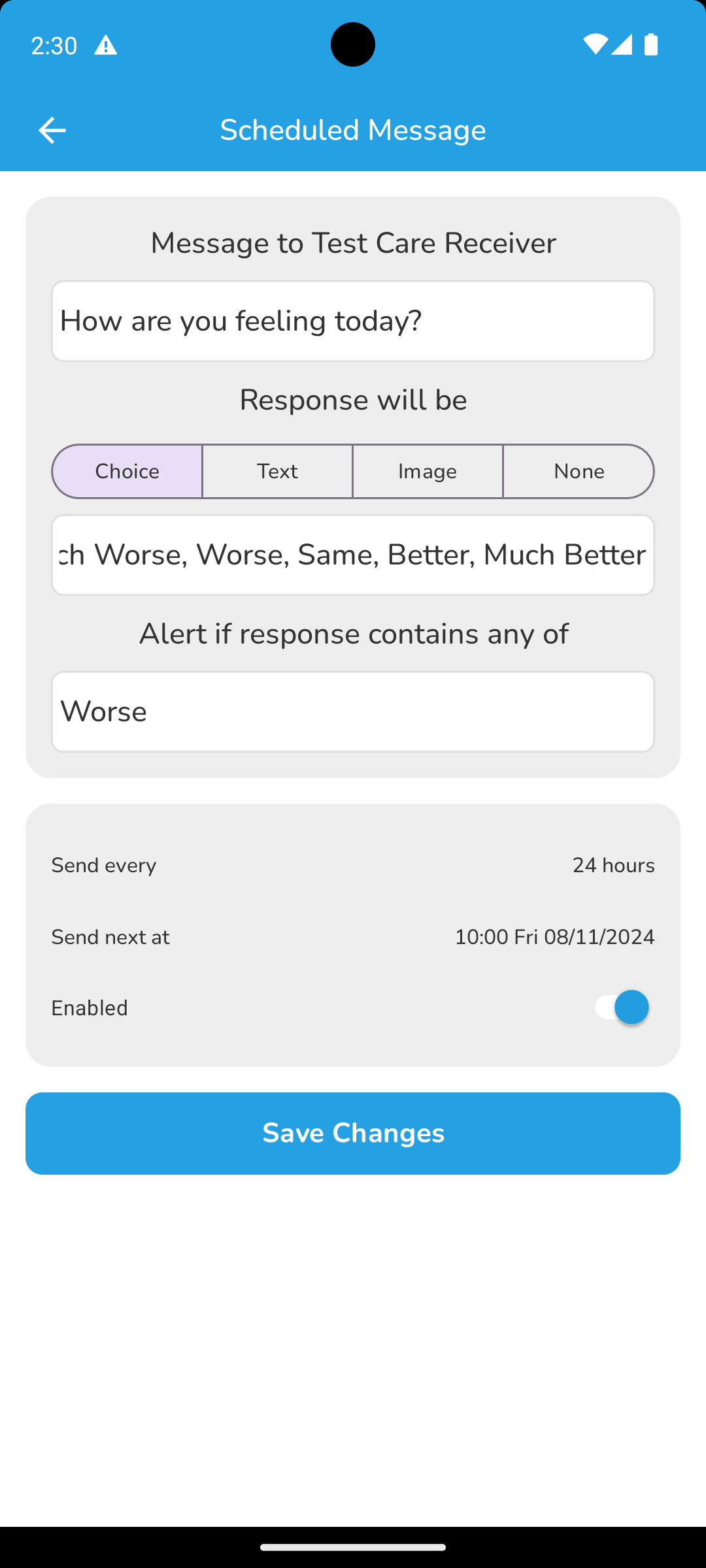706x1568 pixels.
Task: Edit the choice options list field
Action: [353, 555]
